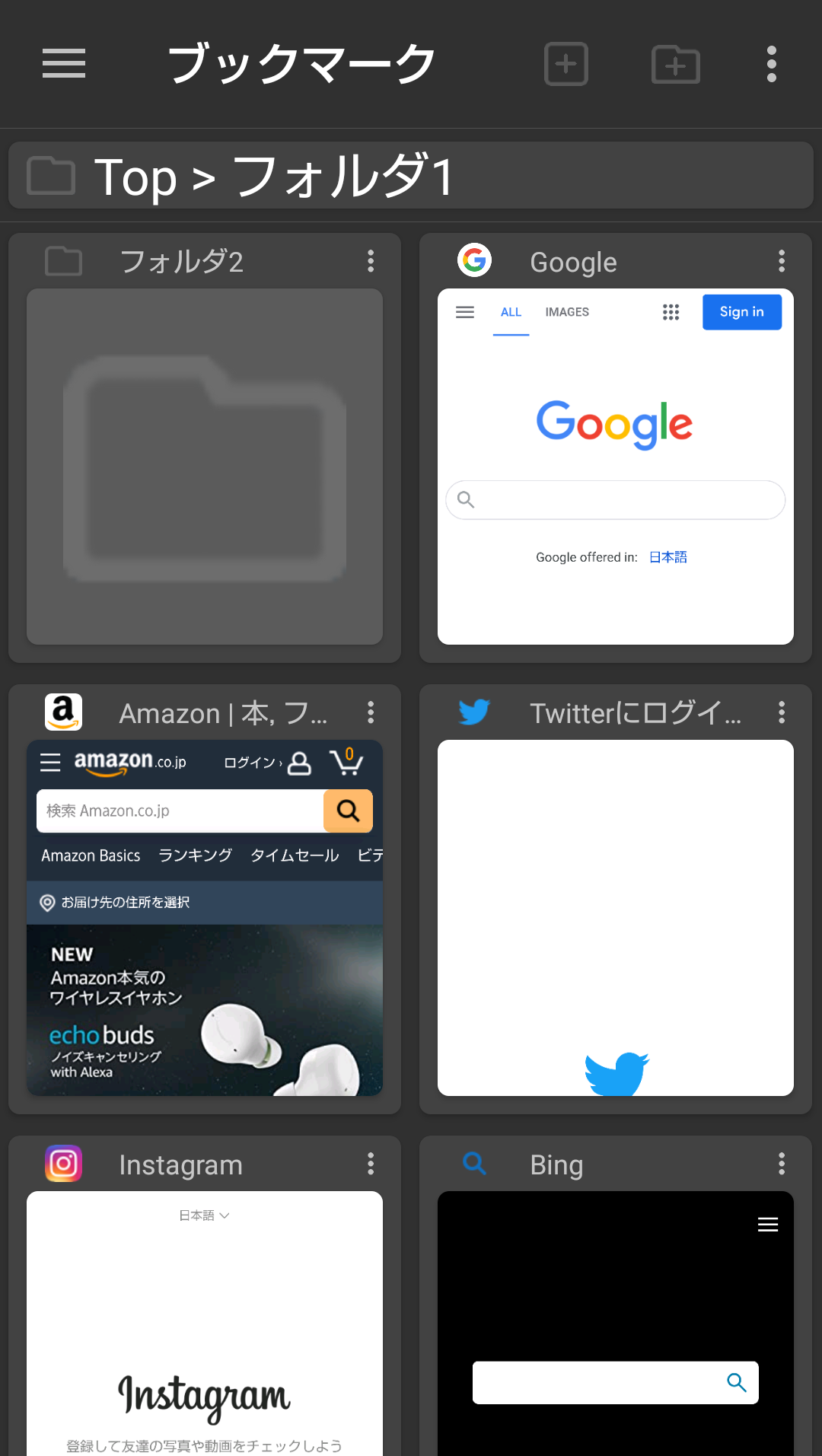Open options for the Twitter bookmark
The height and width of the screenshot is (1456, 822).
coord(781,712)
